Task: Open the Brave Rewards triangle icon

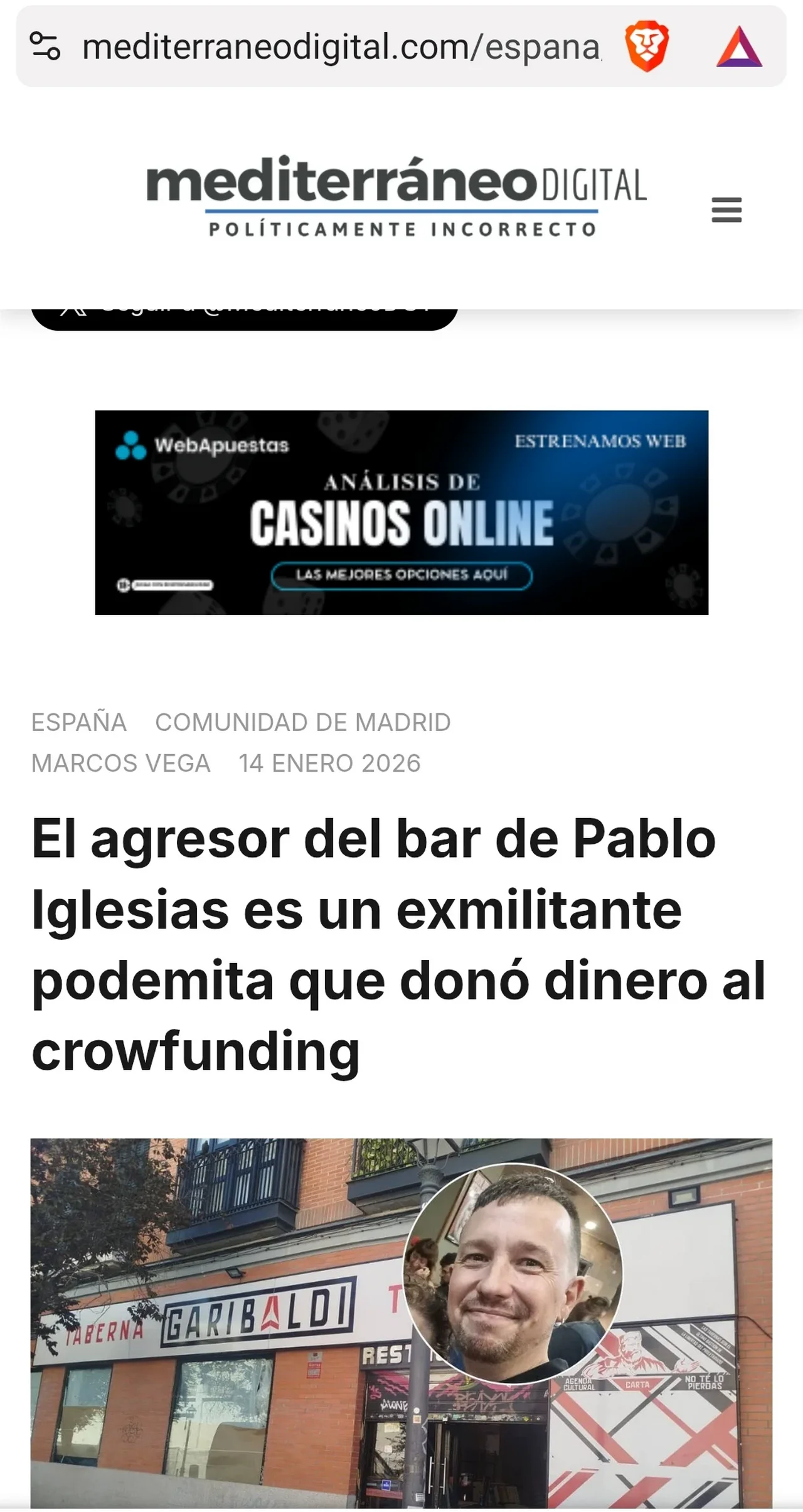Action: (739, 47)
